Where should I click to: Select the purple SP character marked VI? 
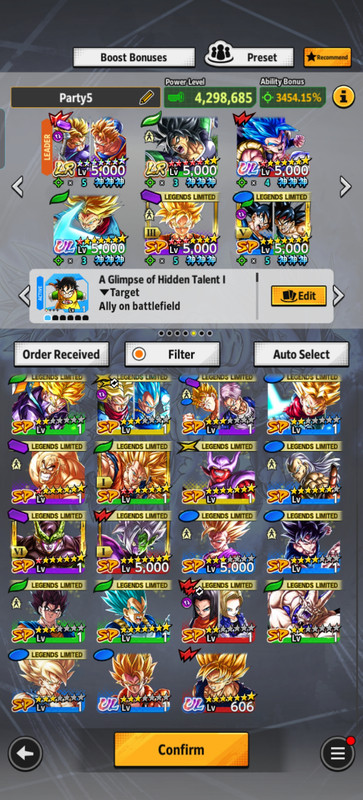(48, 542)
